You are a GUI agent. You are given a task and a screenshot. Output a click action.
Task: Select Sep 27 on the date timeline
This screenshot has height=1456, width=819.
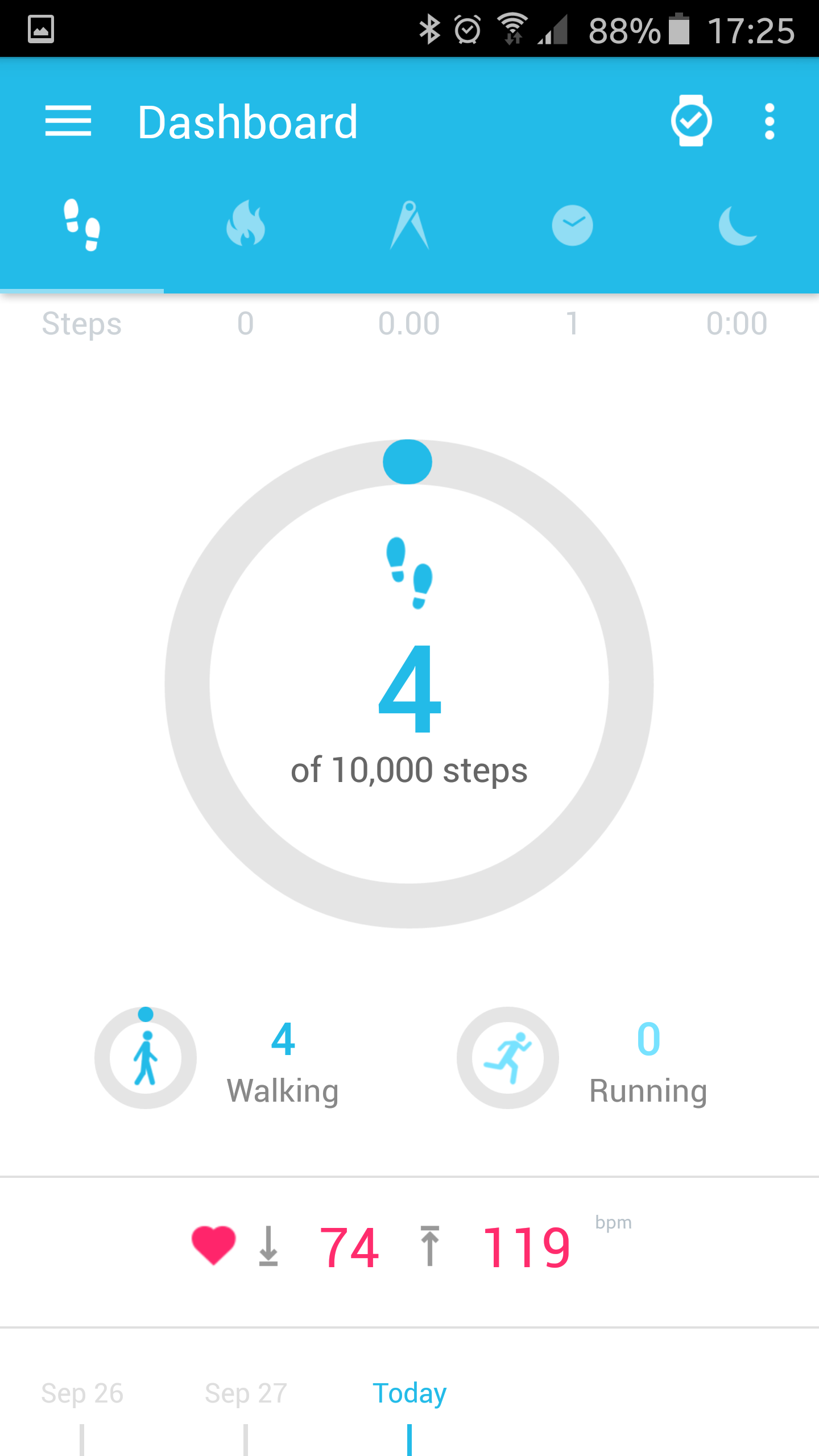[246, 1393]
